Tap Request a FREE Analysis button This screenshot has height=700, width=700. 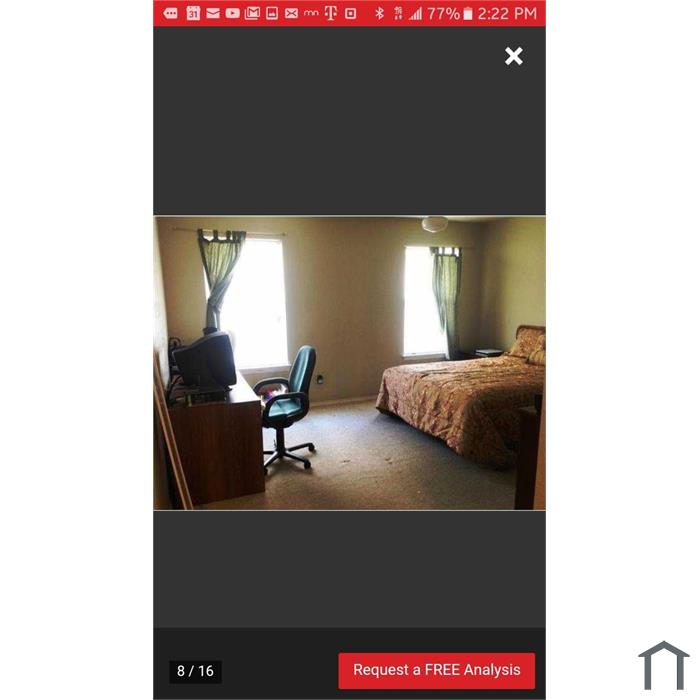[x=436, y=670]
